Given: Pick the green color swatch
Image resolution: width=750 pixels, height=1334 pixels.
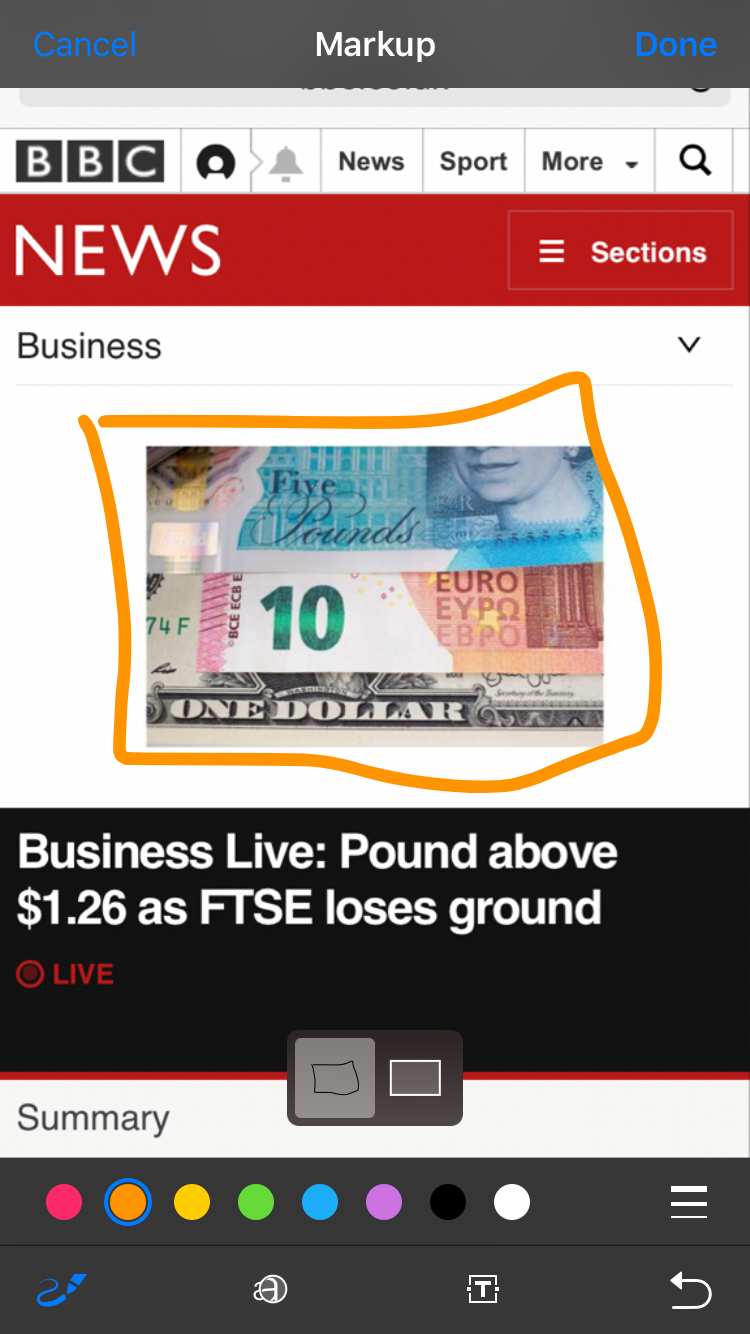Looking at the screenshot, I should [256, 1202].
